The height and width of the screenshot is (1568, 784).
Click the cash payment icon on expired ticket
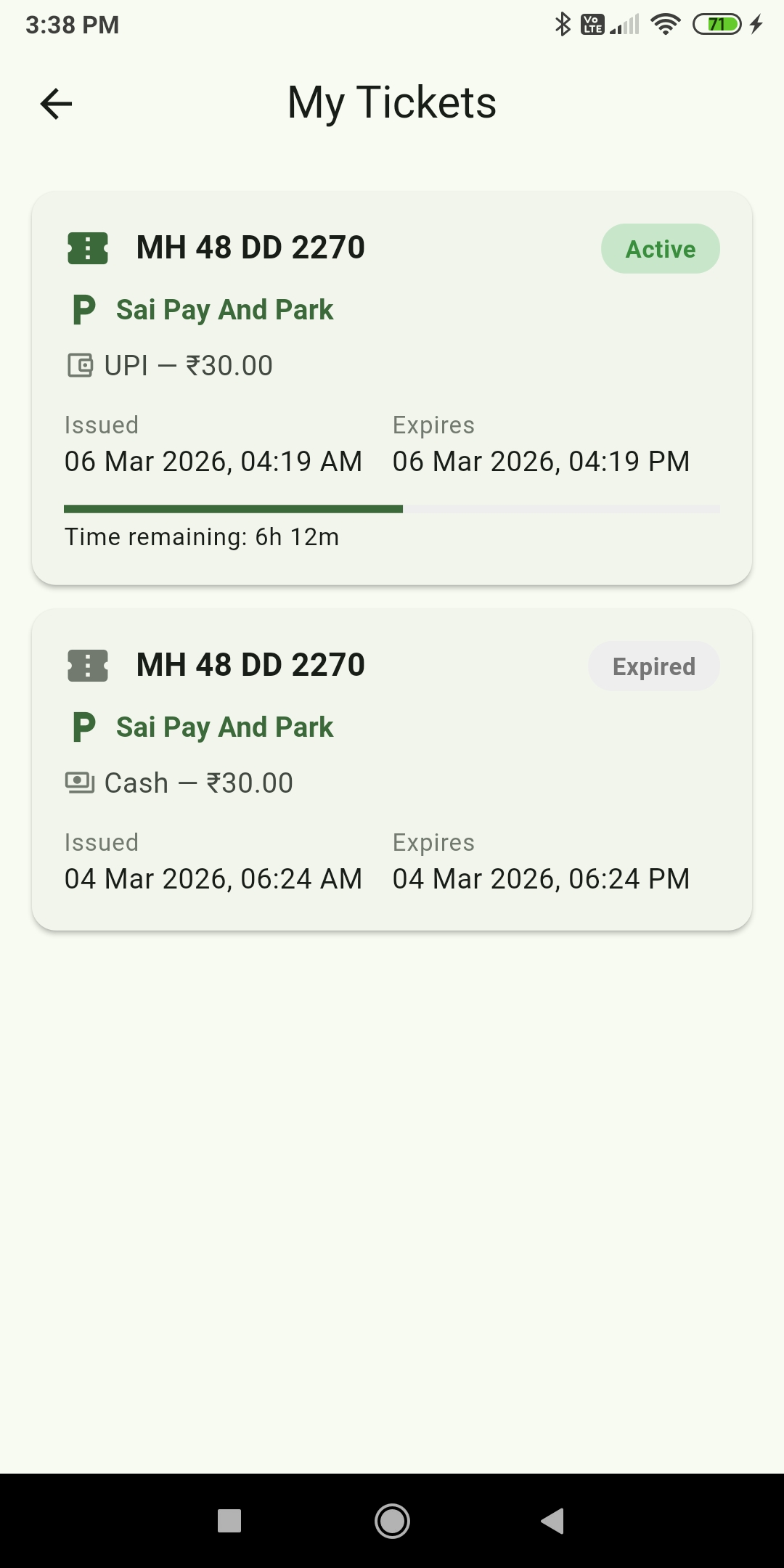tap(80, 783)
